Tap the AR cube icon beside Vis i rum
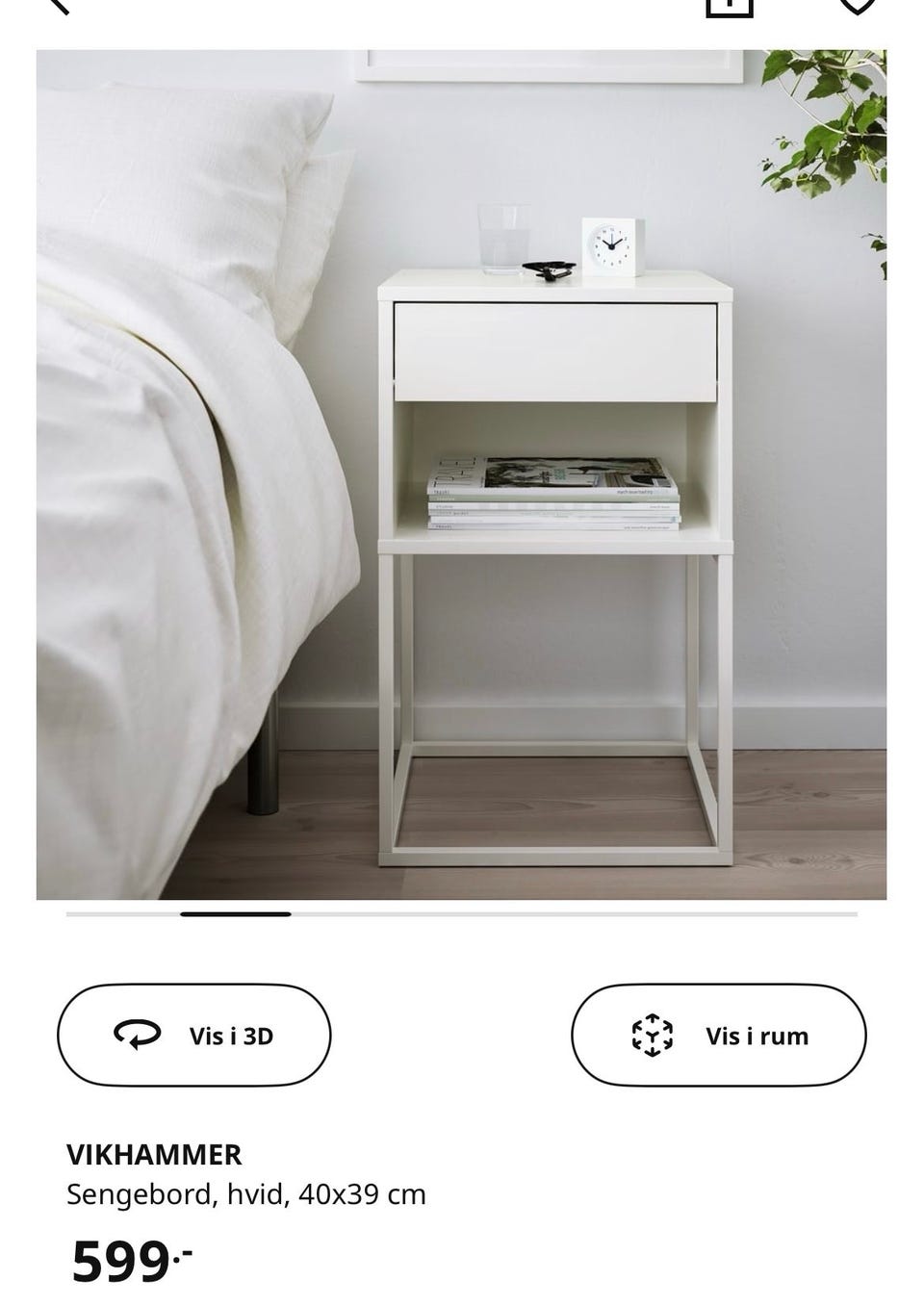The image size is (924, 1306). [x=651, y=1037]
